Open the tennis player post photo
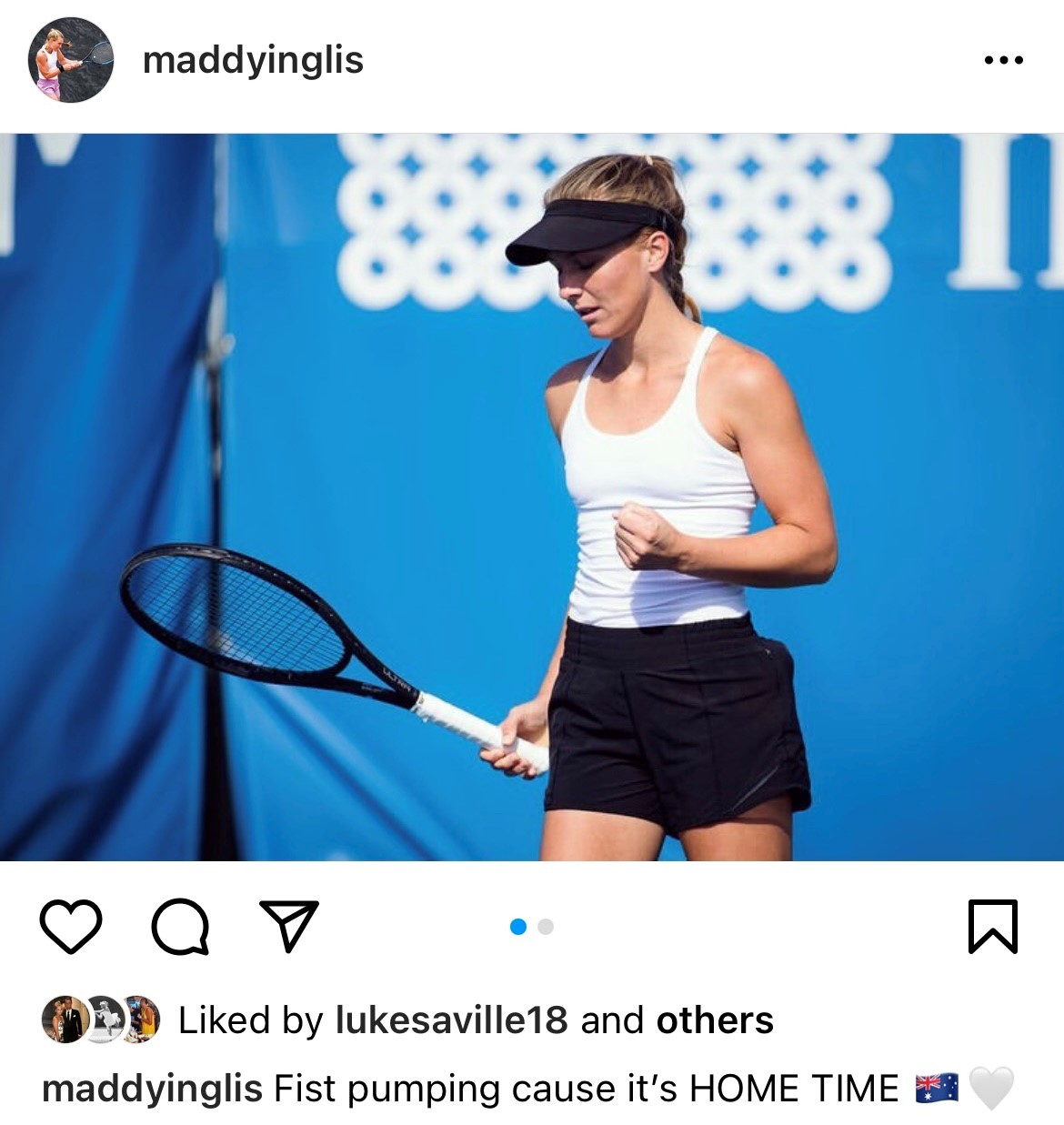The image size is (1064, 1125). coord(532,497)
